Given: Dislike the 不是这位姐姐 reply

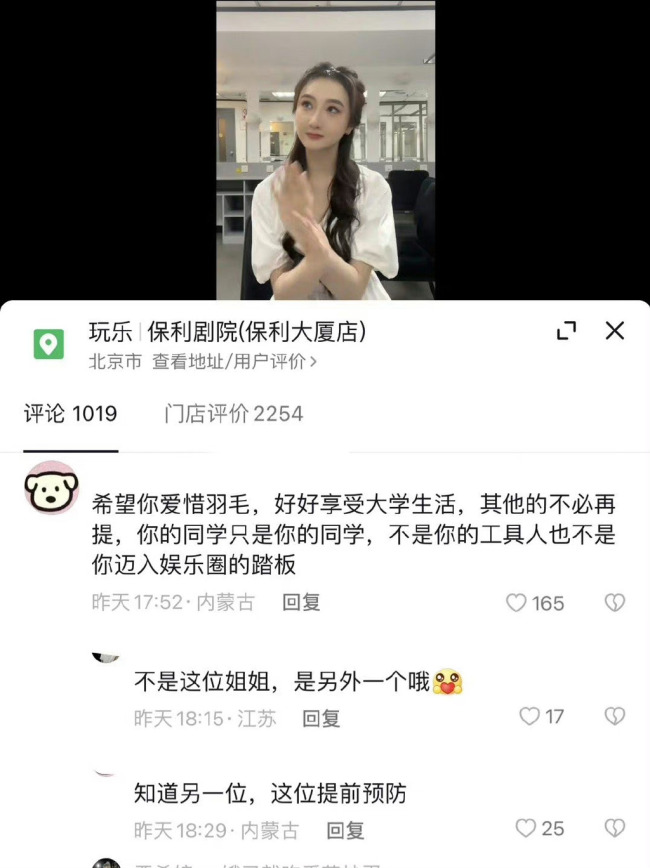Looking at the screenshot, I should click(615, 717).
